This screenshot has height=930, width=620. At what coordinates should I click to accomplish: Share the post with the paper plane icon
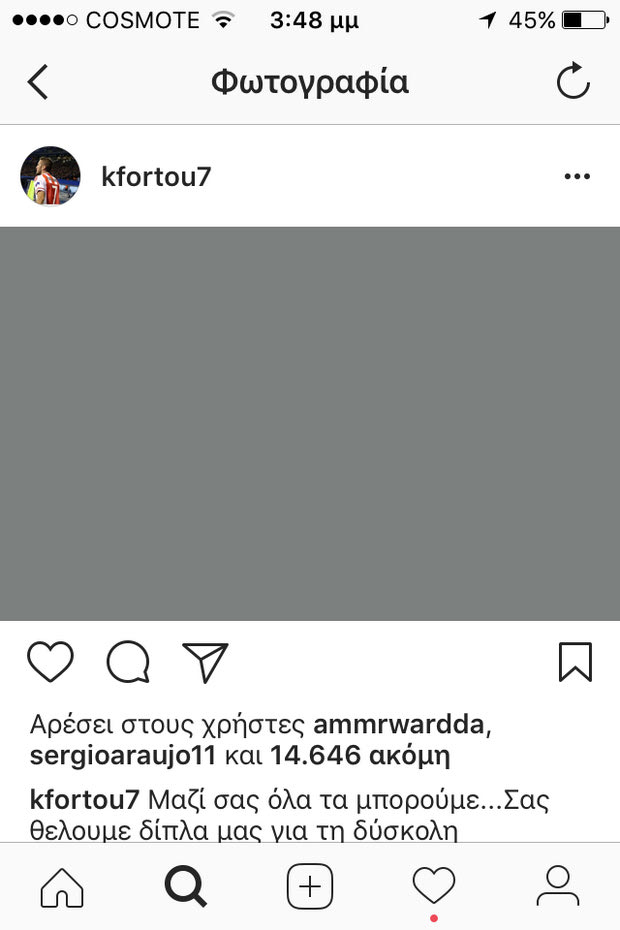pos(206,662)
